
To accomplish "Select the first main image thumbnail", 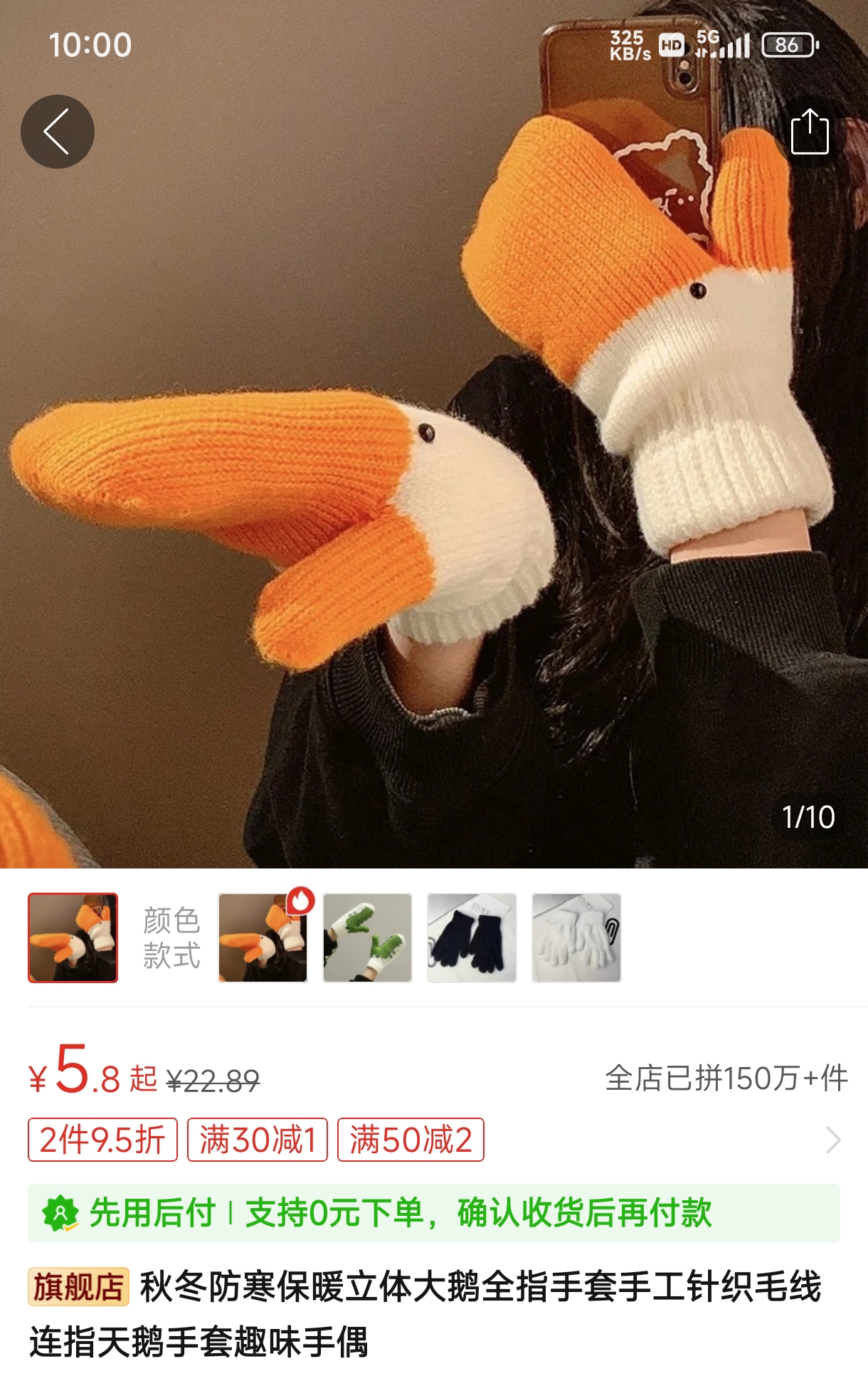I will (73, 938).
